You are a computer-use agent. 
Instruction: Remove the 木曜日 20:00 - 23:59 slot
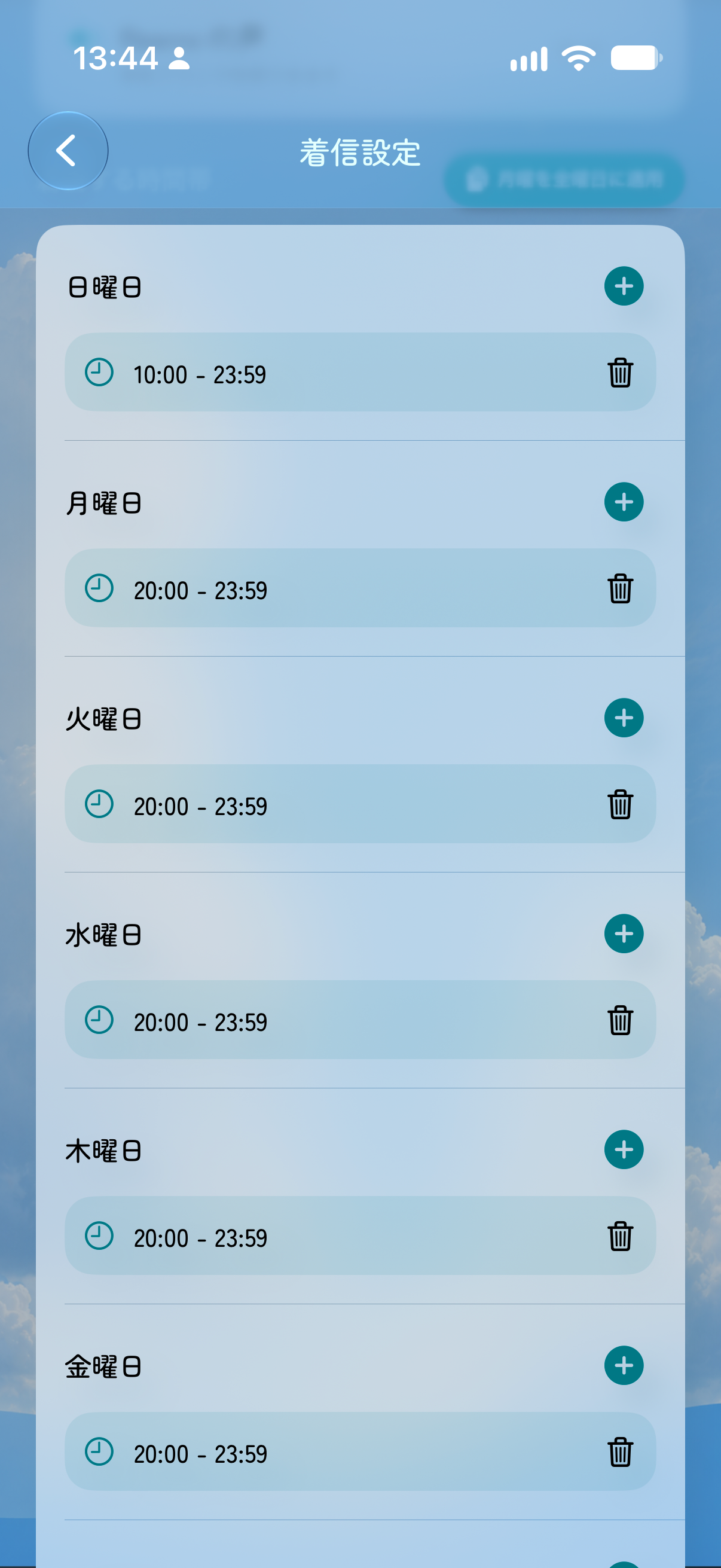pyautogui.click(x=620, y=1236)
